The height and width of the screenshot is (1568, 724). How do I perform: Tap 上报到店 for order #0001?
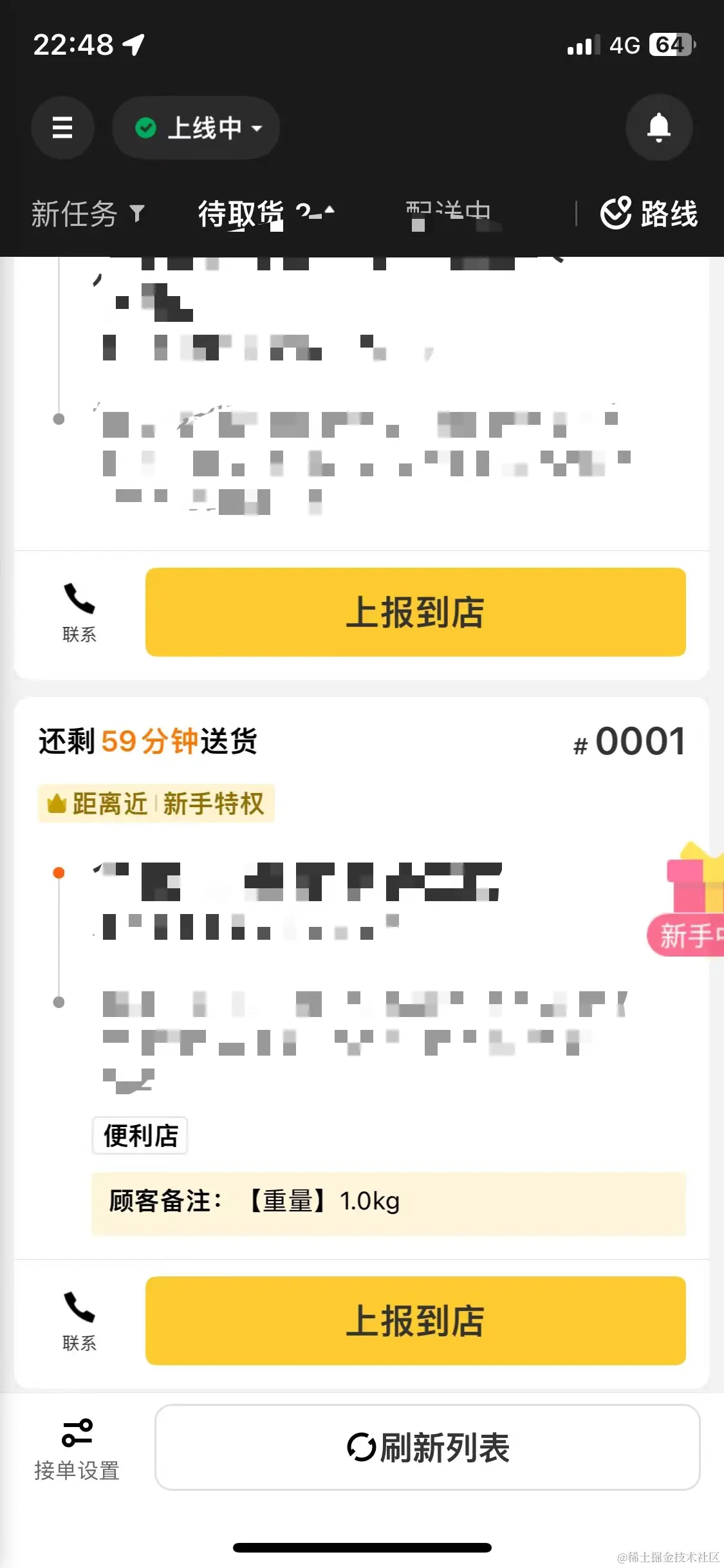pyautogui.click(x=416, y=1320)
